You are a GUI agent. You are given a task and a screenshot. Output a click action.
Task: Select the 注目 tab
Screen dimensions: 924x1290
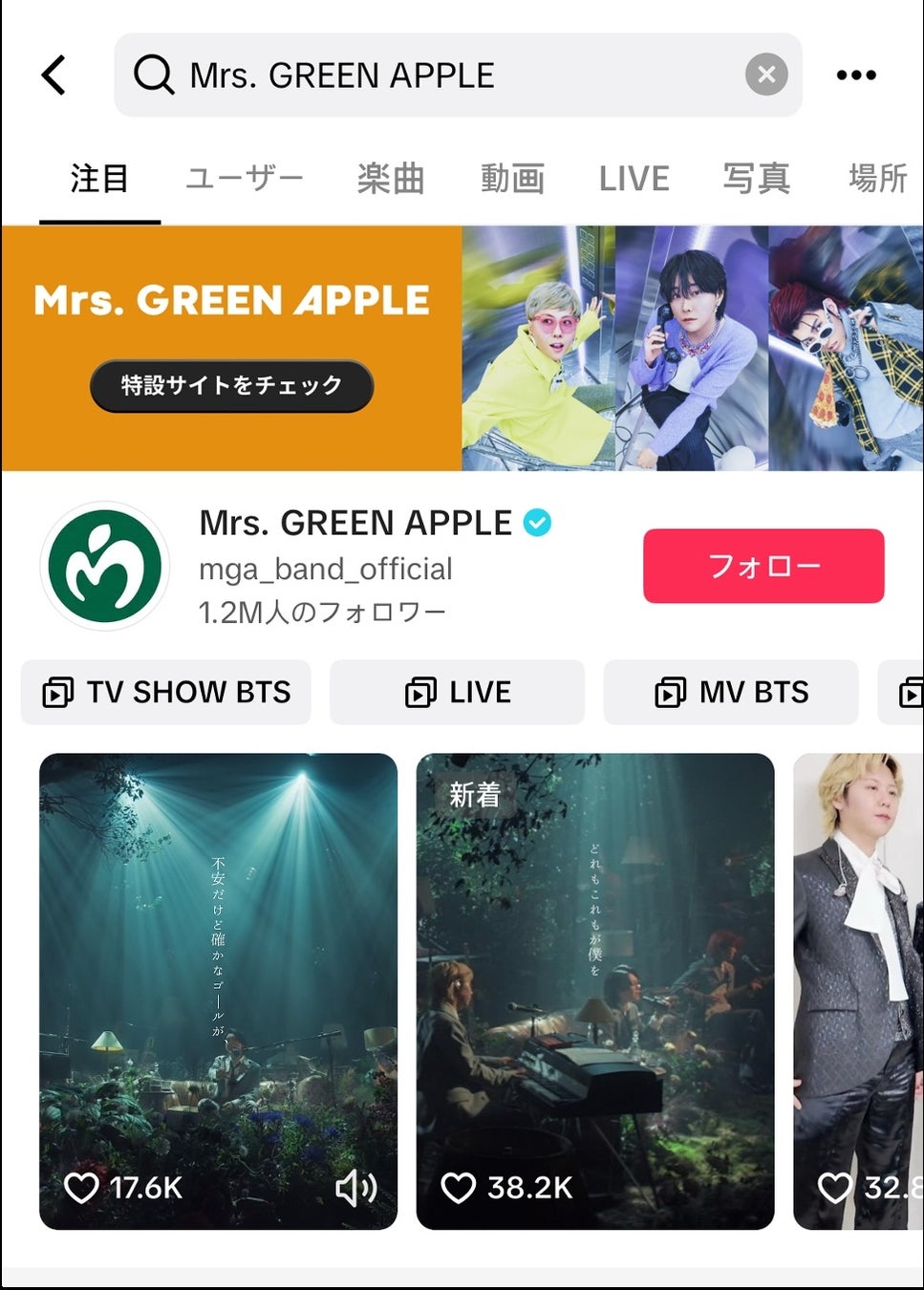pos(99,179)
